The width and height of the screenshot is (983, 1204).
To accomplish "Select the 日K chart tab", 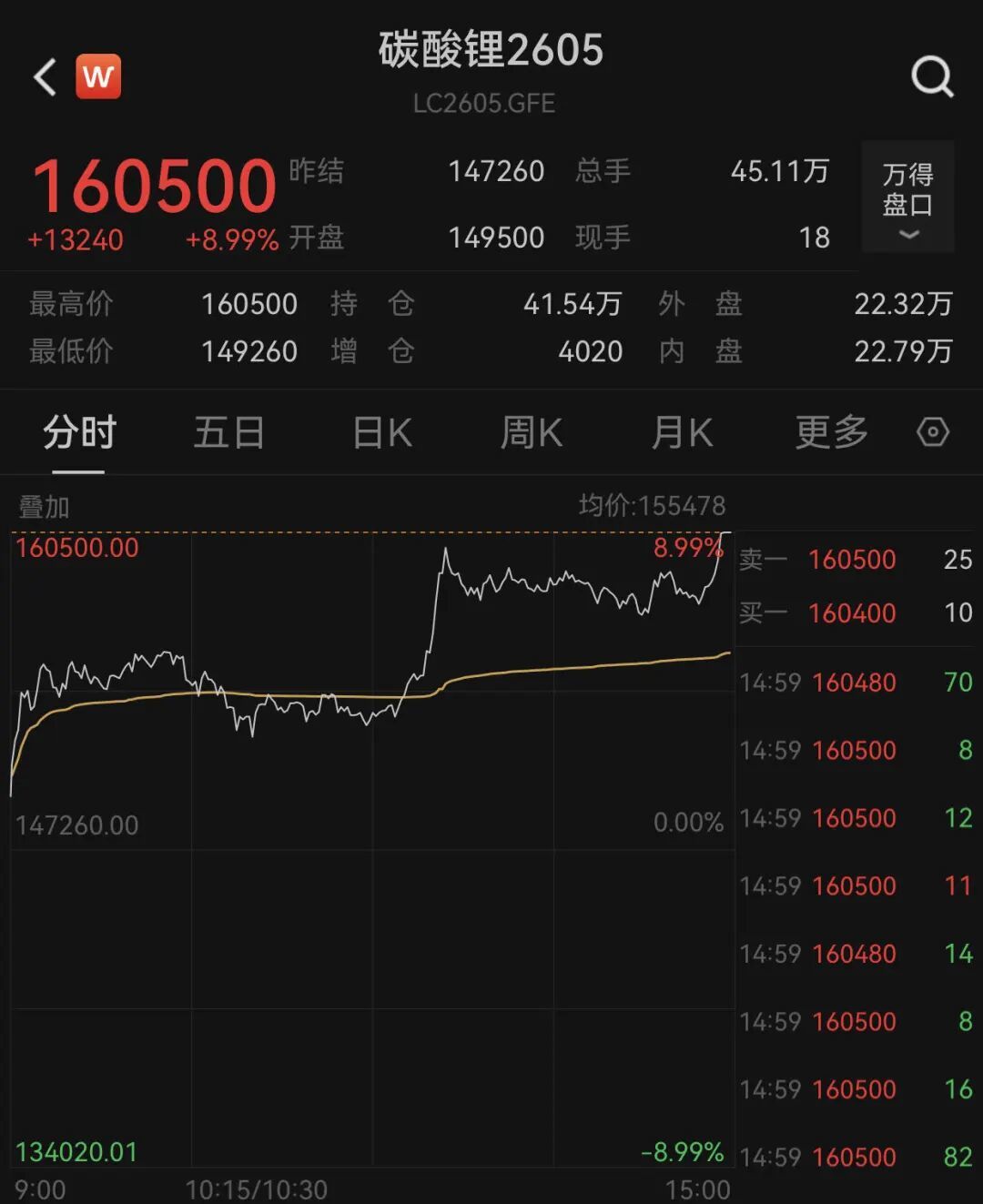I will click(382, 433).
